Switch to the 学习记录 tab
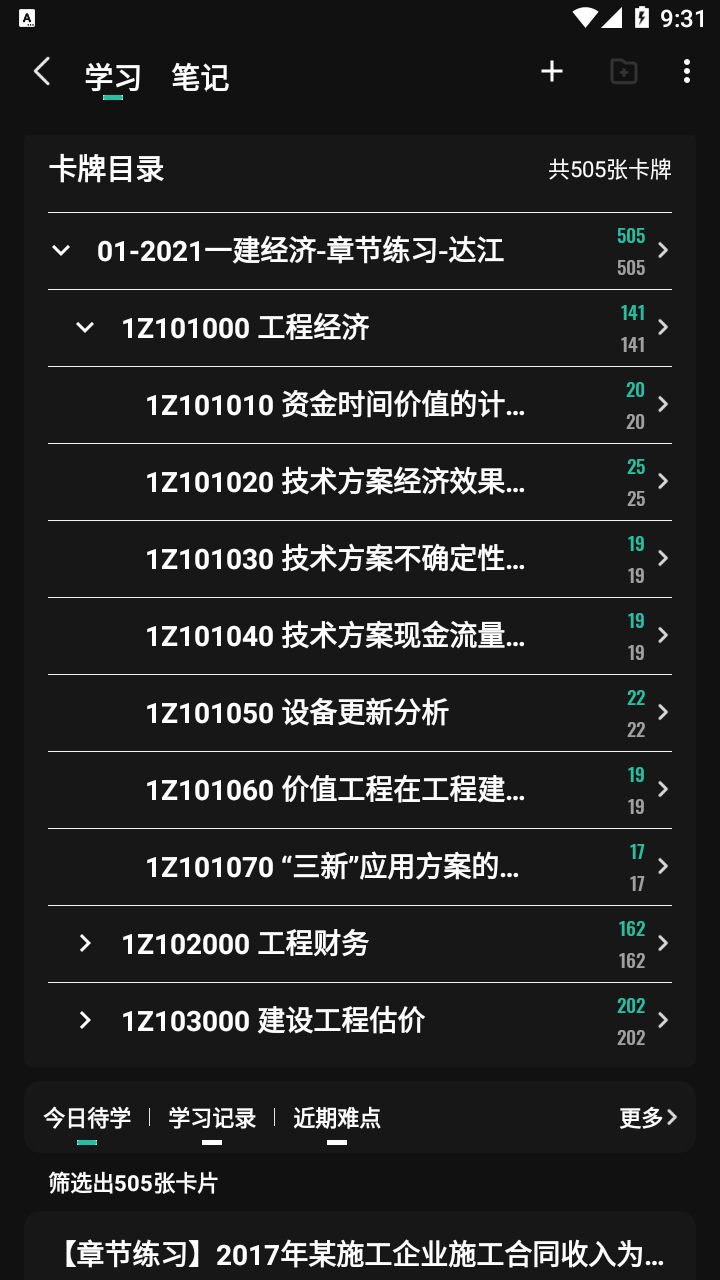The width and height of the screenshot is (720, 1280). (x=212, y=1118)
